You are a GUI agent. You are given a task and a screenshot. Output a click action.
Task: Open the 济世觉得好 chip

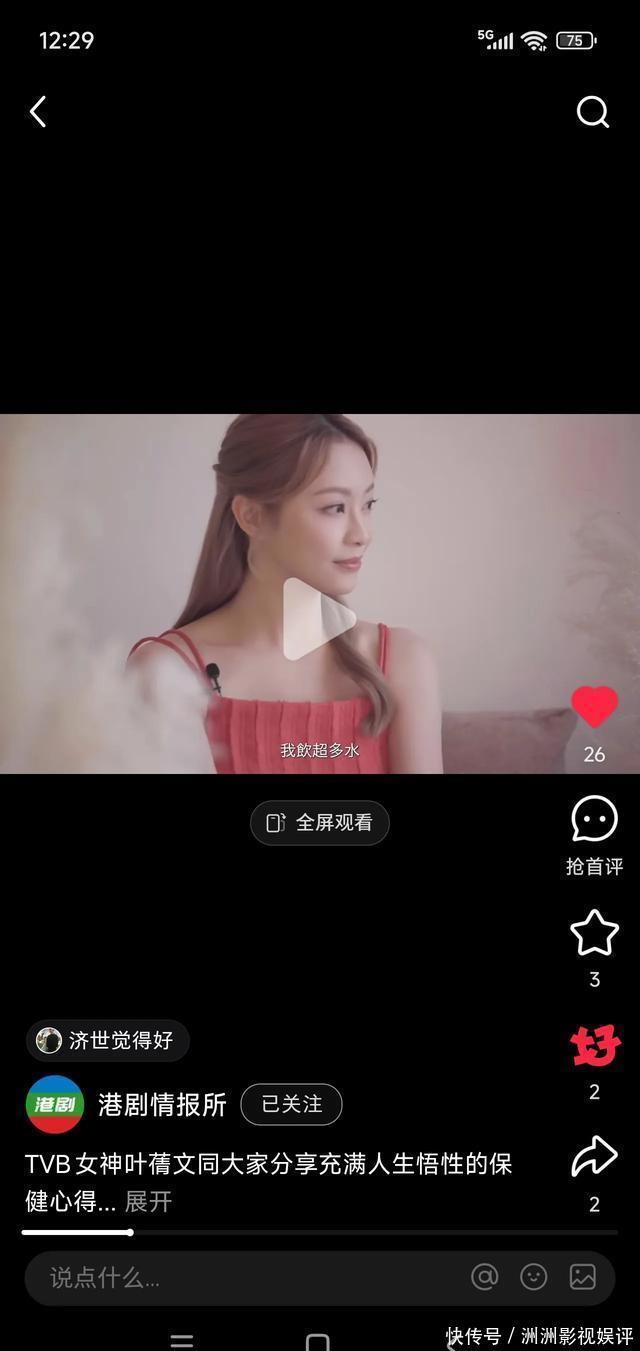click(x=107, y=1040)
